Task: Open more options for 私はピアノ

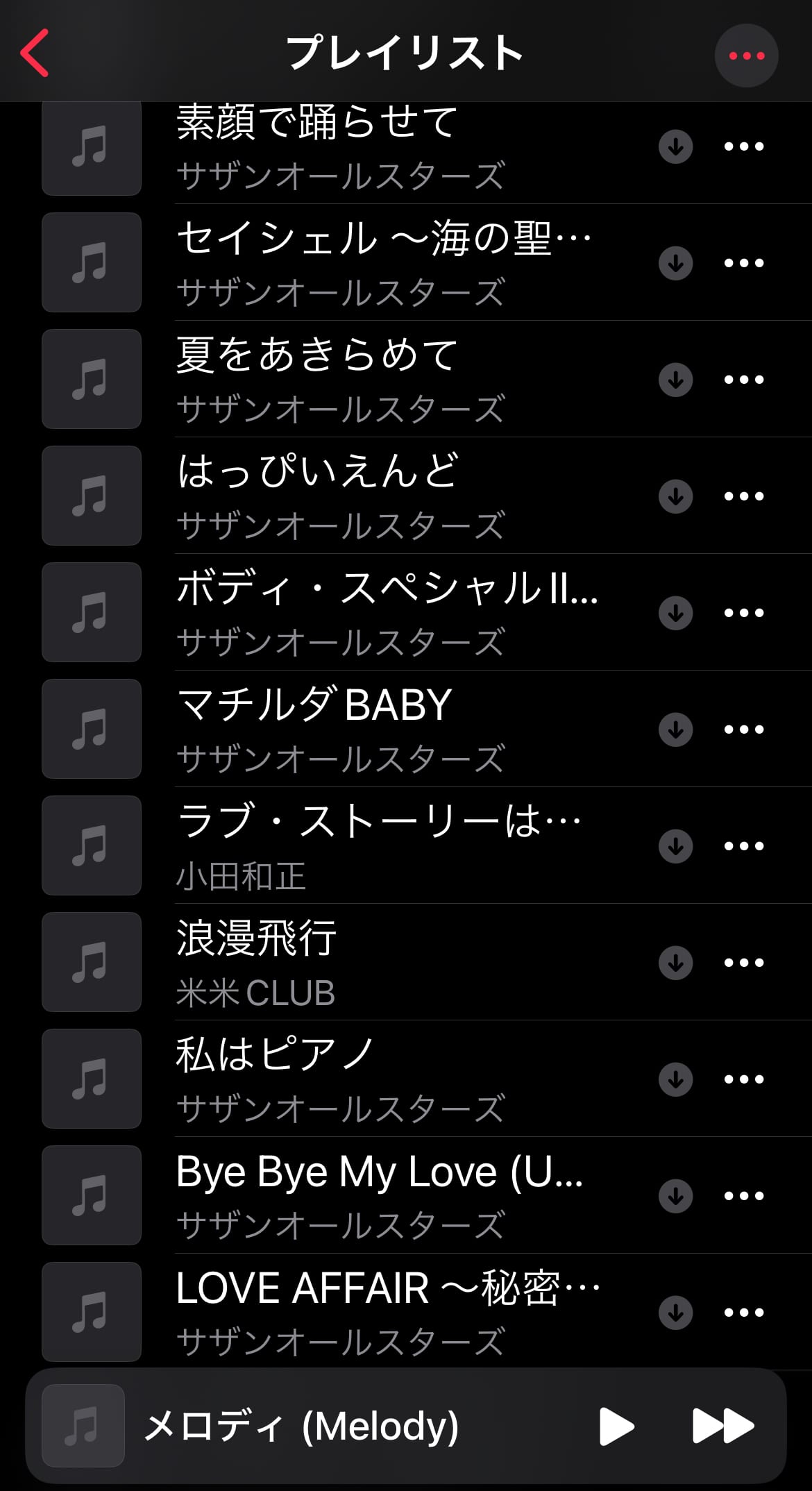Action: coord(743,1079)
